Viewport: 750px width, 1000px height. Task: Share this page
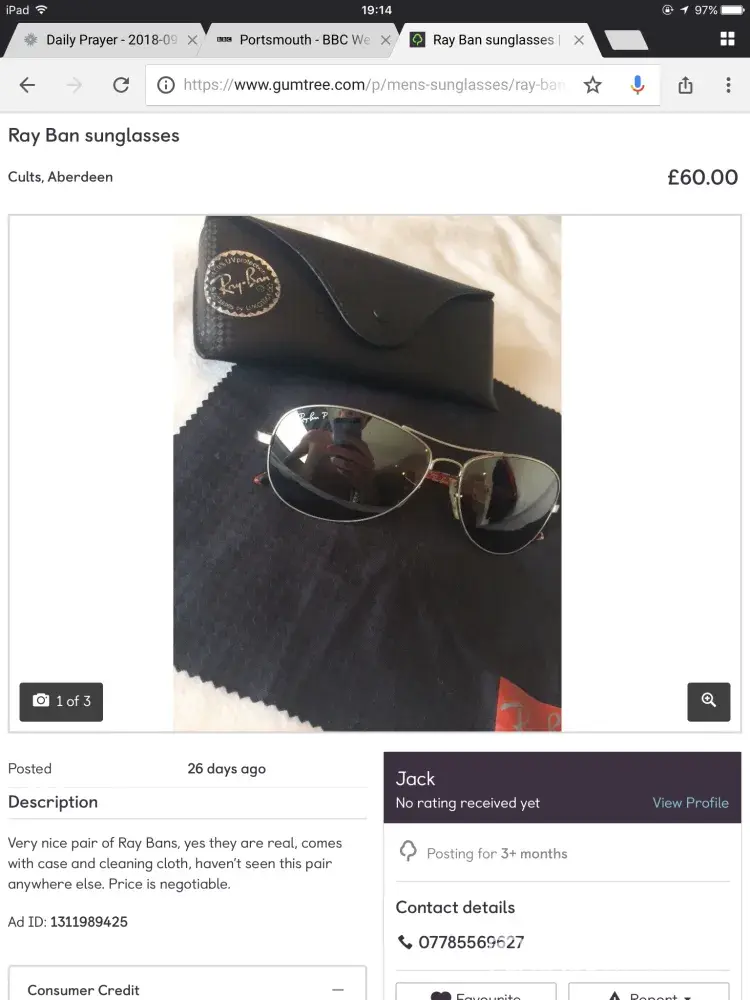[x=685, y=85]
